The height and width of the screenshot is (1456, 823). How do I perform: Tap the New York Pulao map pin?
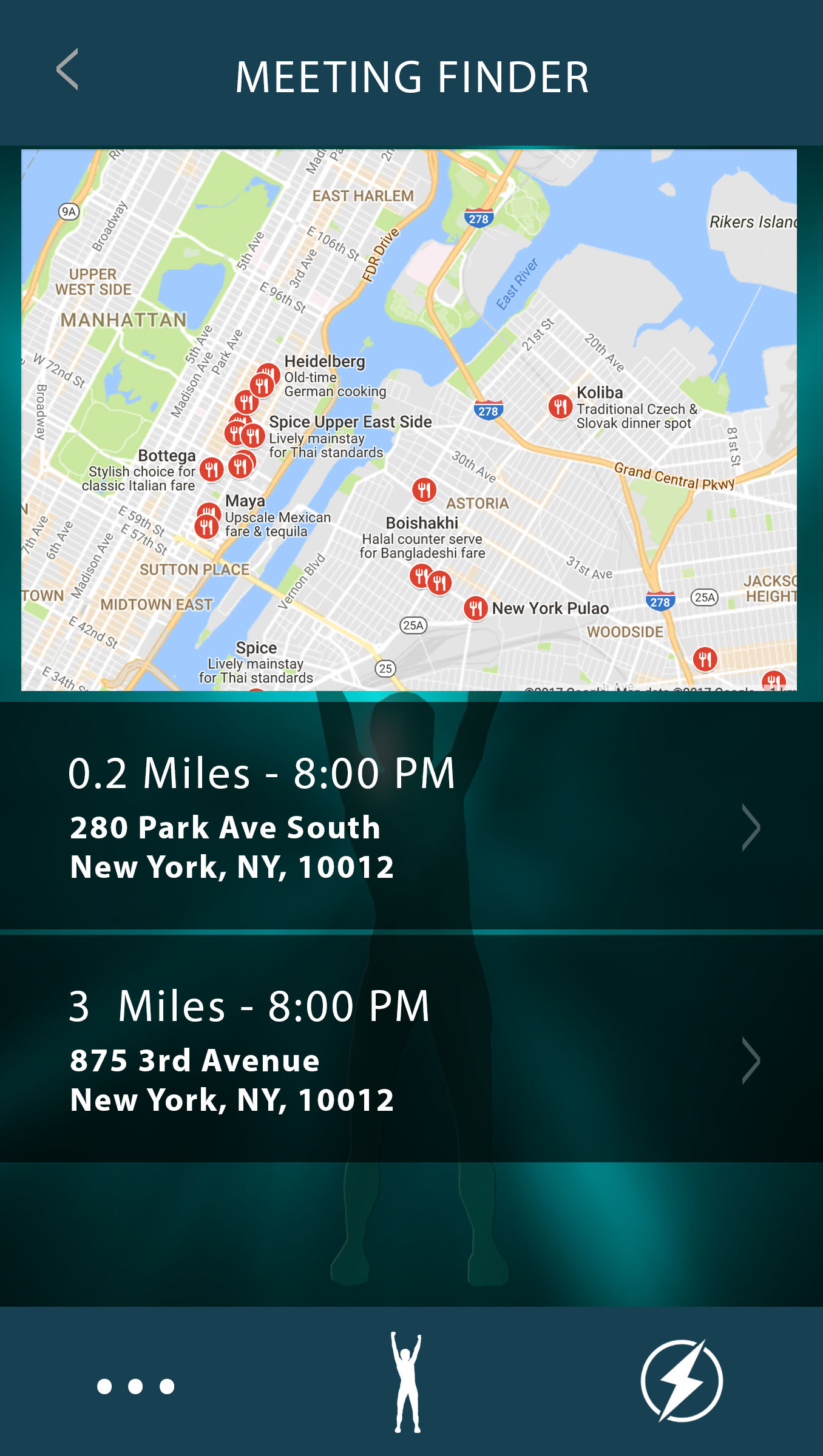pos(476,608)
